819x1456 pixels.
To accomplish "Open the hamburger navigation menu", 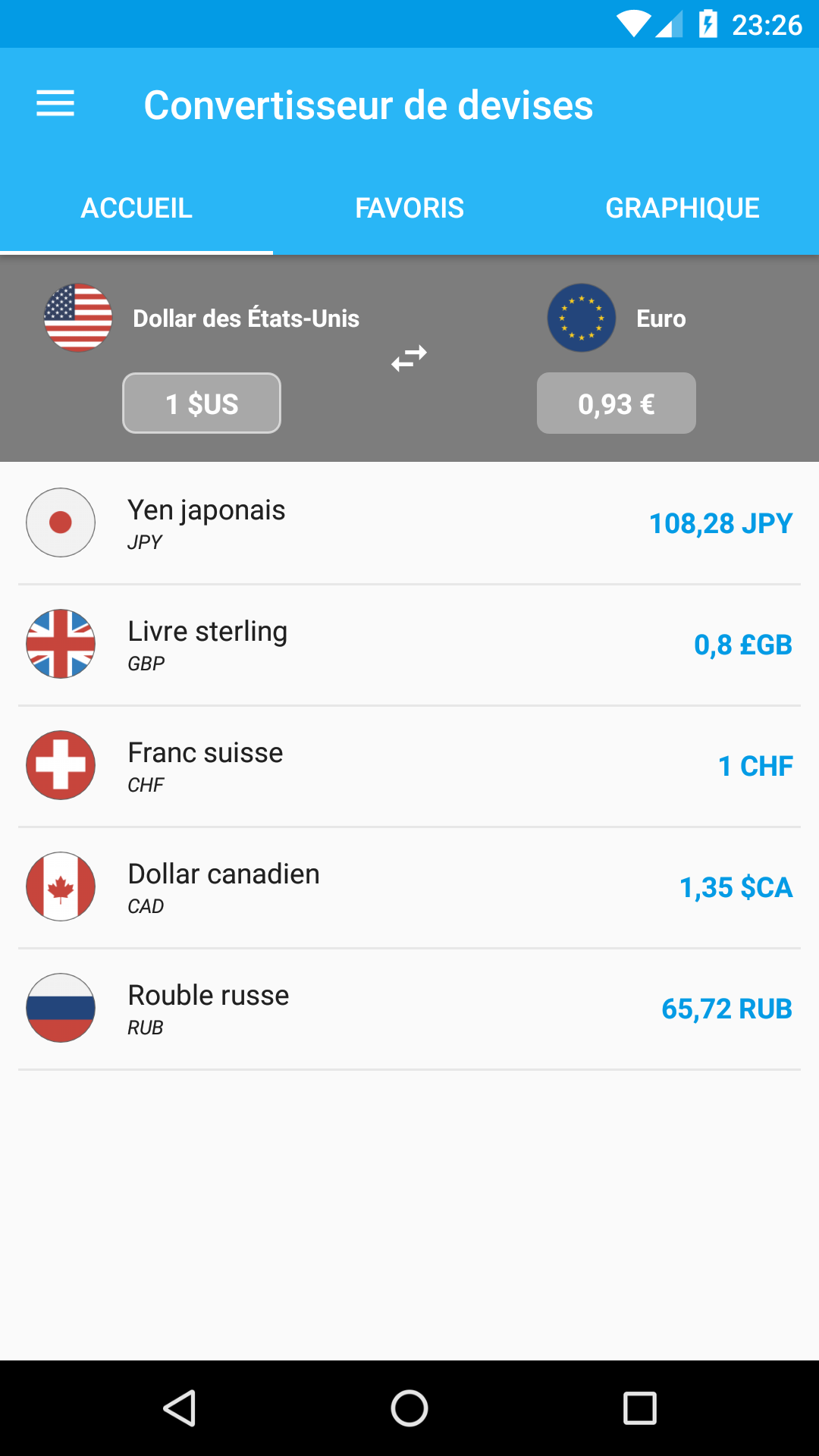I will click(55, 104).
